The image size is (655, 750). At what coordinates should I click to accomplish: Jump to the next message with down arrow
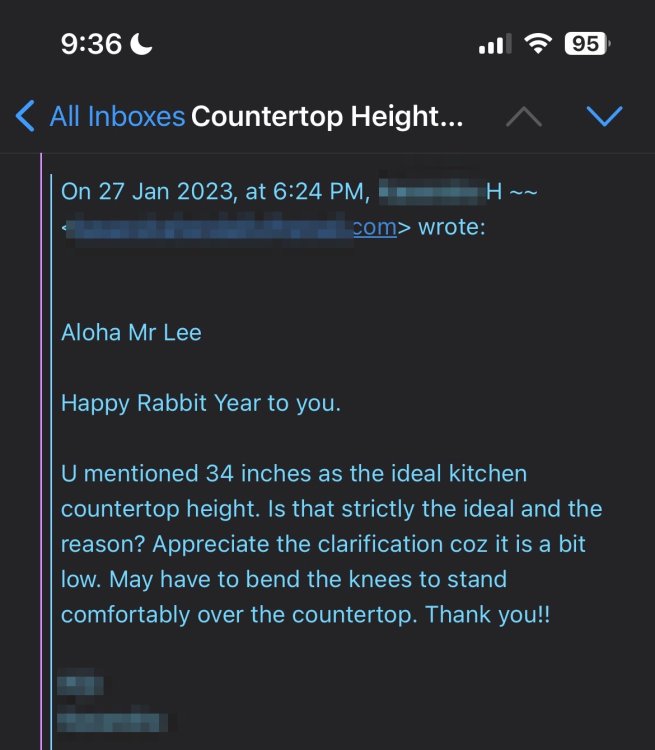pos(604,116)
